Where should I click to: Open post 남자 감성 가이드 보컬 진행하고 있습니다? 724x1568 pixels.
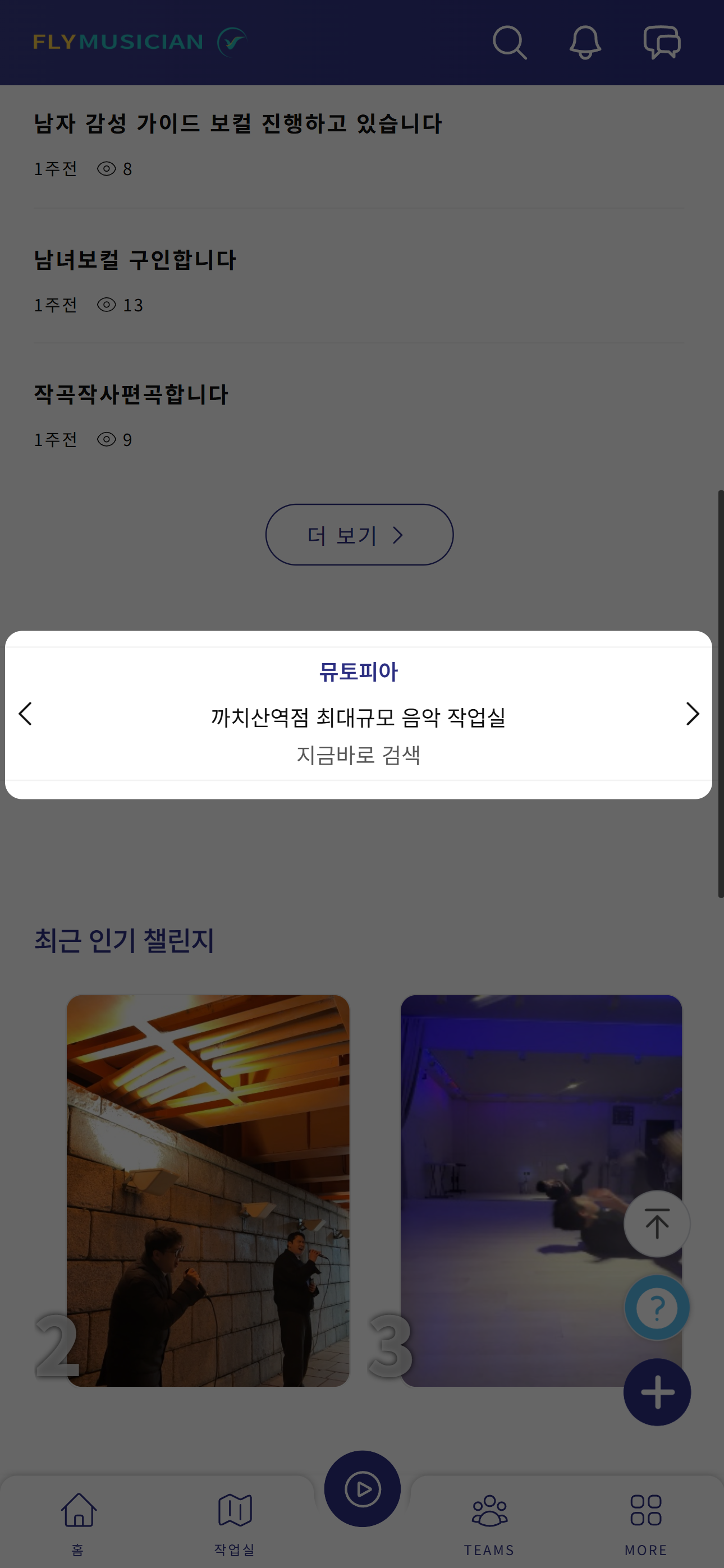click(x=237, y=123)
